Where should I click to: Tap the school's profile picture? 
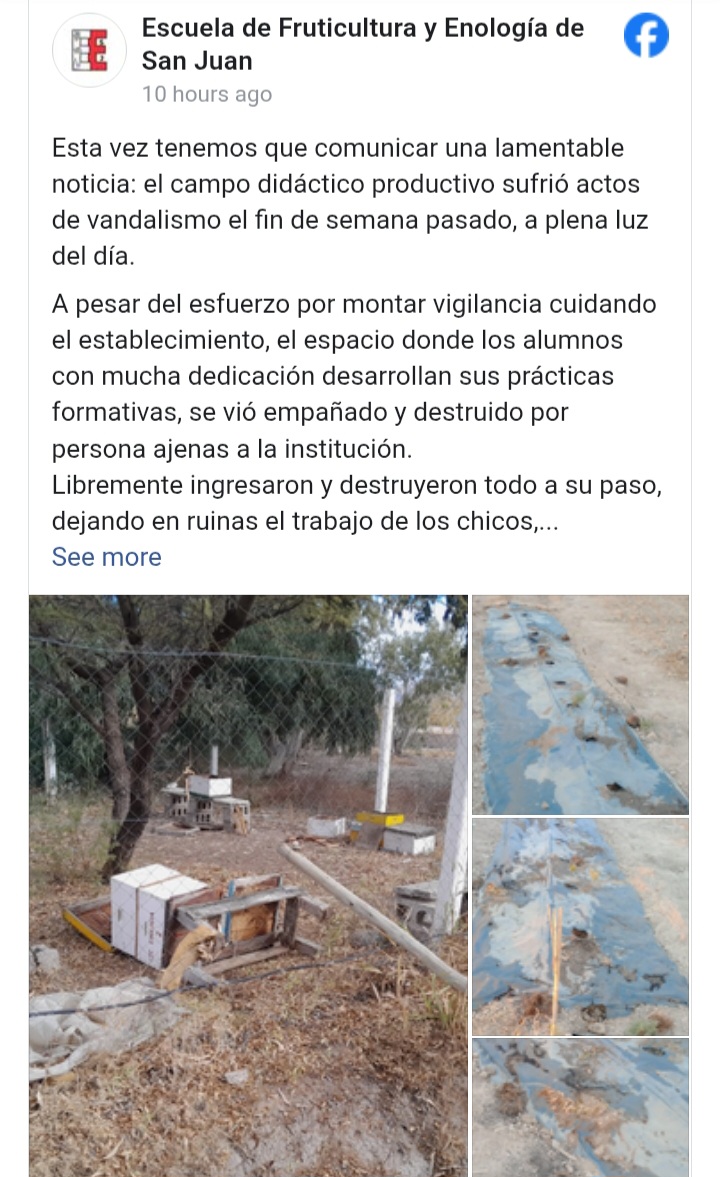pyautogui.click(x=89, y=50)
